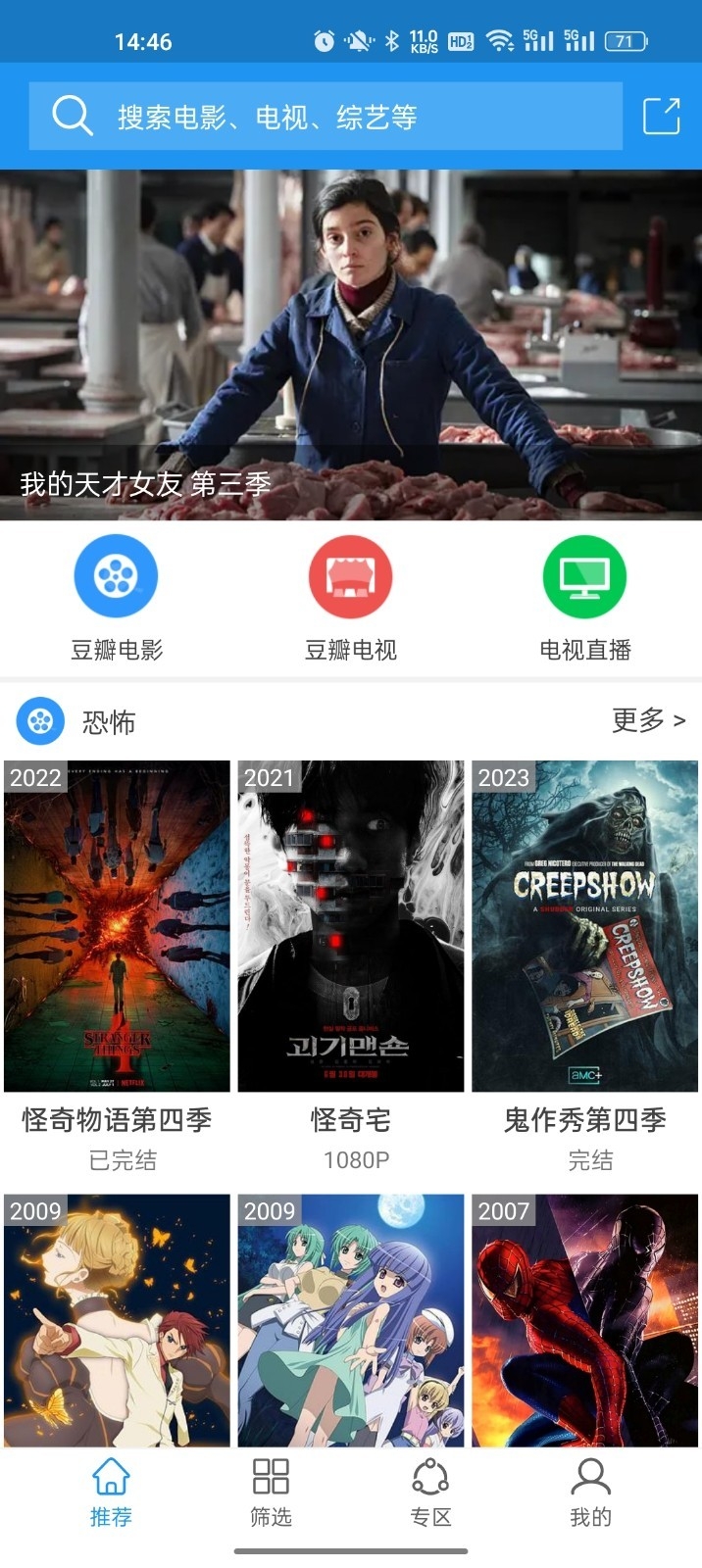
Task: Open the 2007 Spider-Man poster
Action: pos(584,1319)
